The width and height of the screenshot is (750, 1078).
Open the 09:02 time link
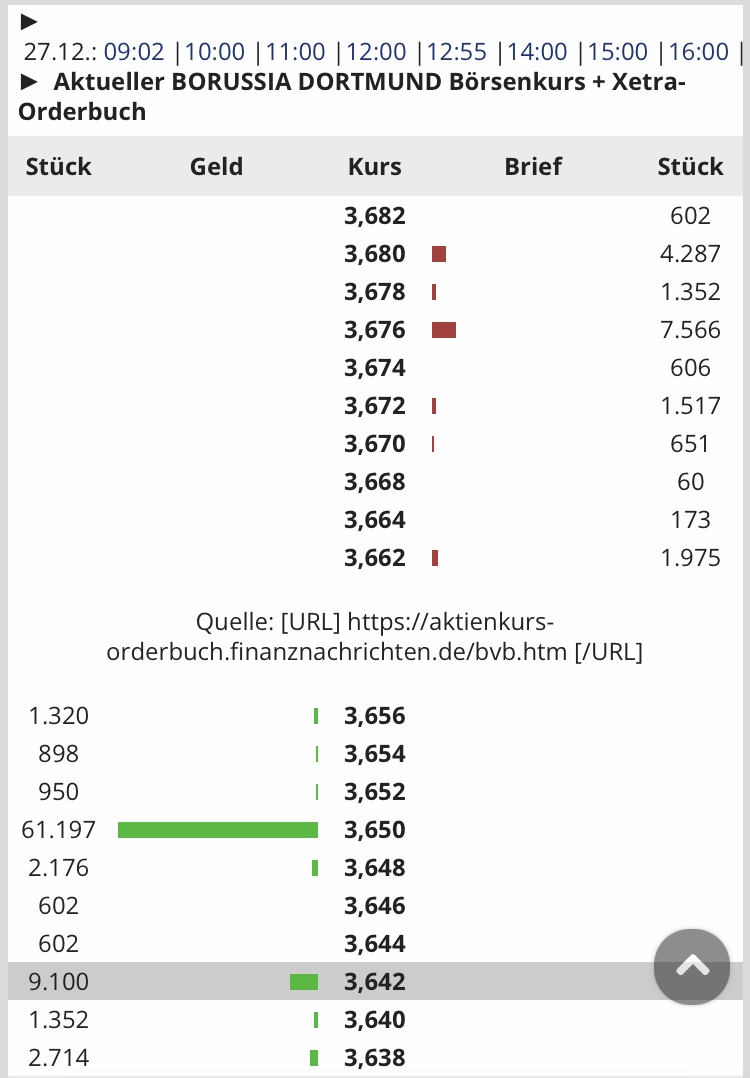tap(134, 52)
